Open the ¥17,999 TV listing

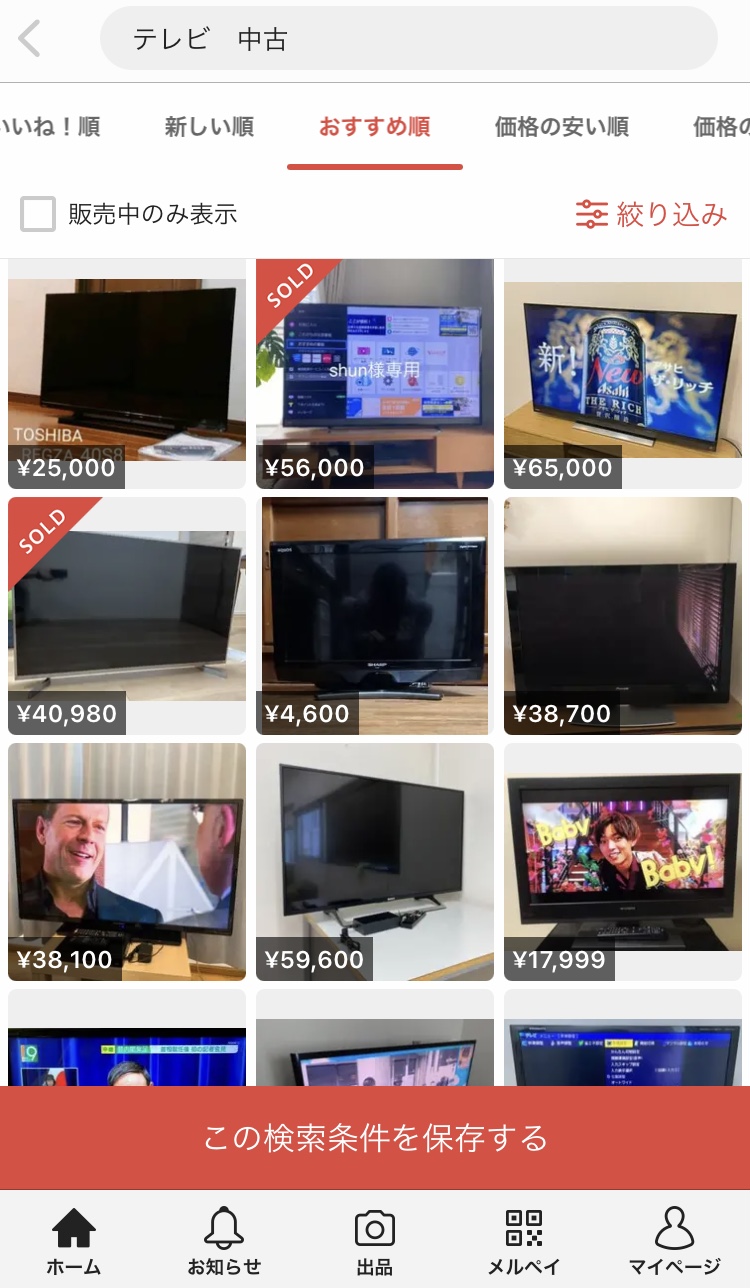pyautogui.click(x=623, y=861)
